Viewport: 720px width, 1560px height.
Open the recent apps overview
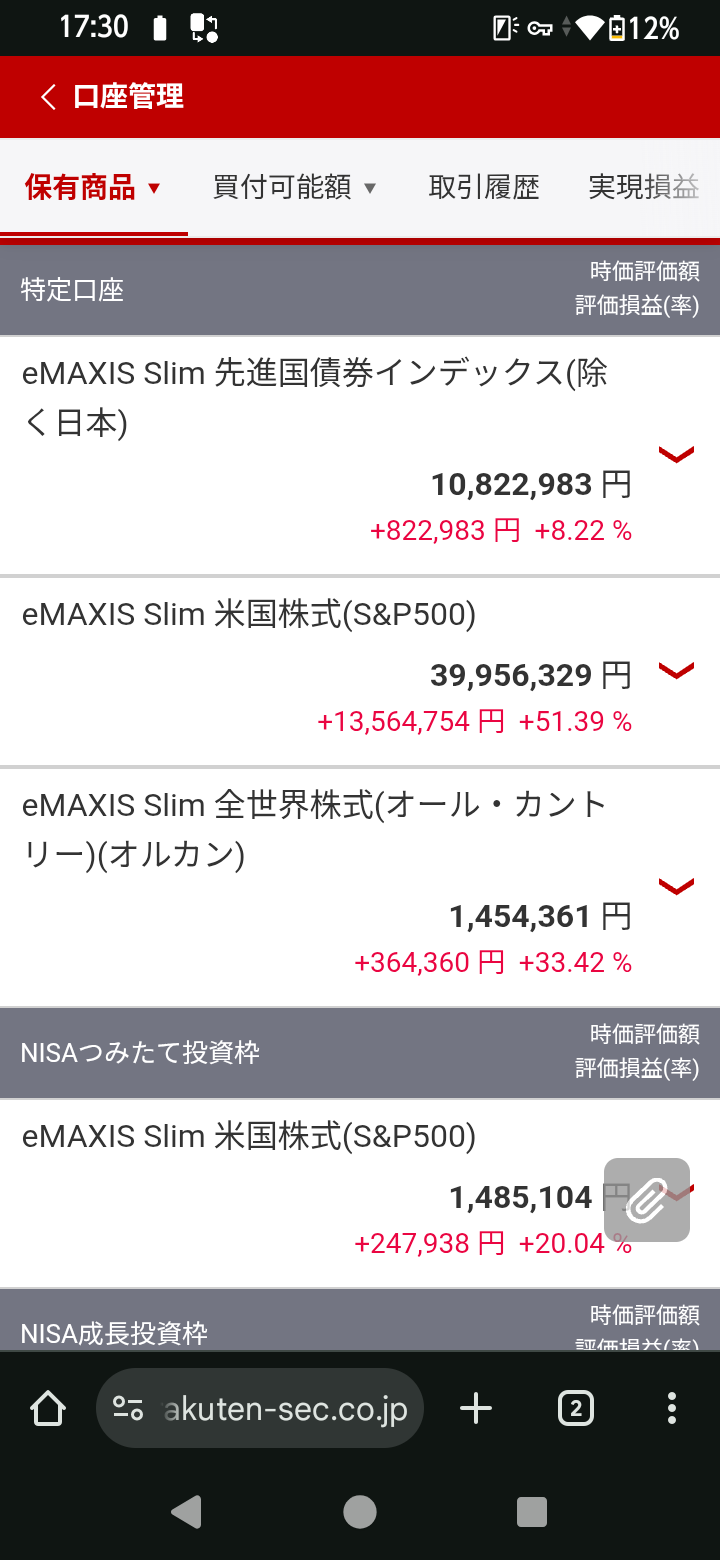click(x=532, y=1512)
